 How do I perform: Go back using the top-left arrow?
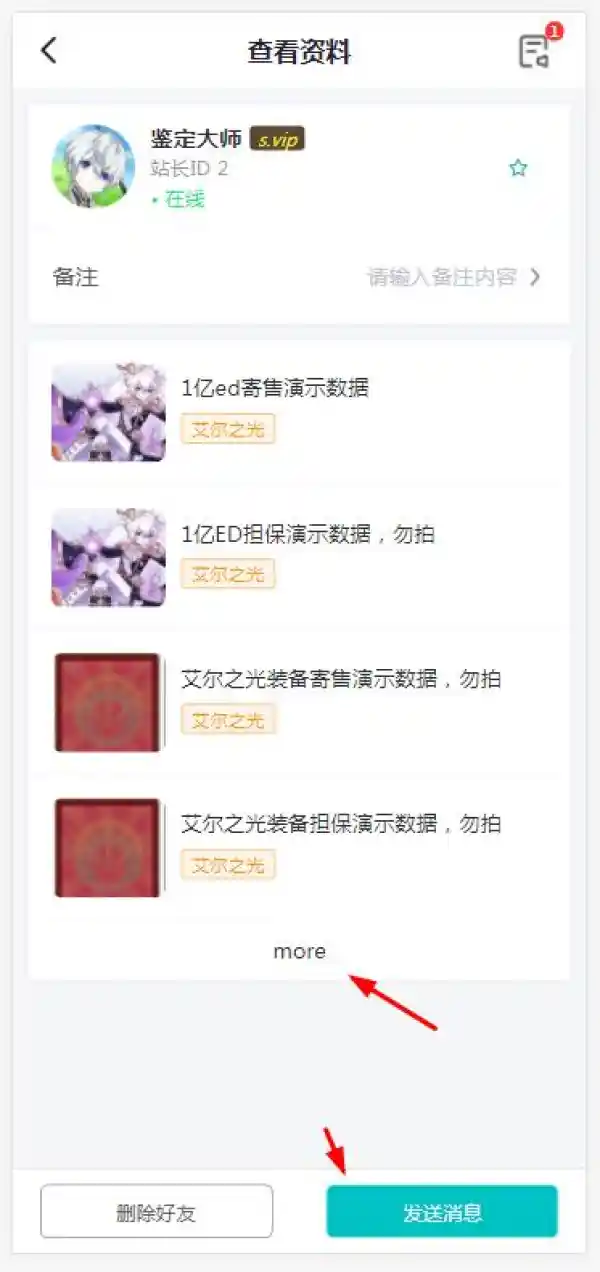point(49,51)
